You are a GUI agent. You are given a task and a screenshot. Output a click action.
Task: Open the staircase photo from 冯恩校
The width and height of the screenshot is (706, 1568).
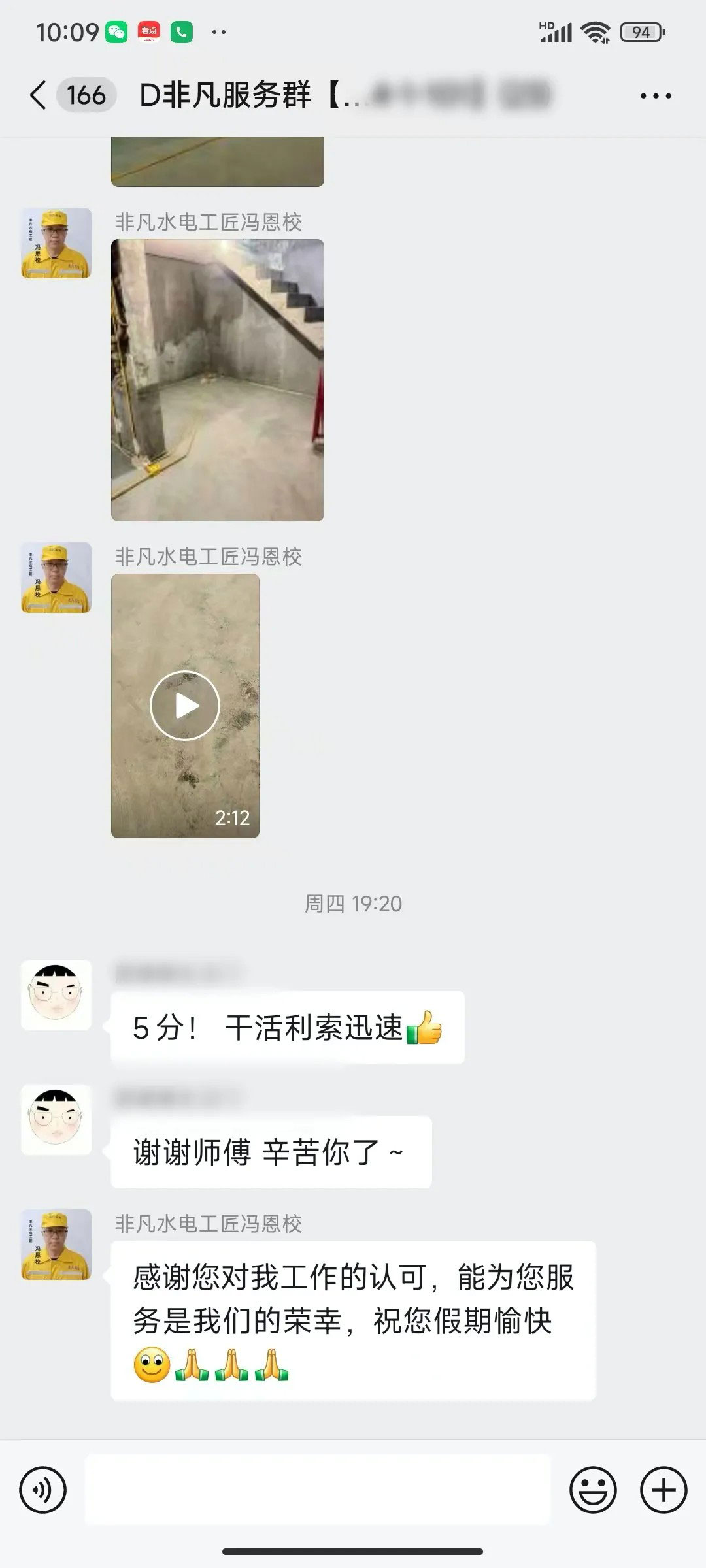coord(217,380)
